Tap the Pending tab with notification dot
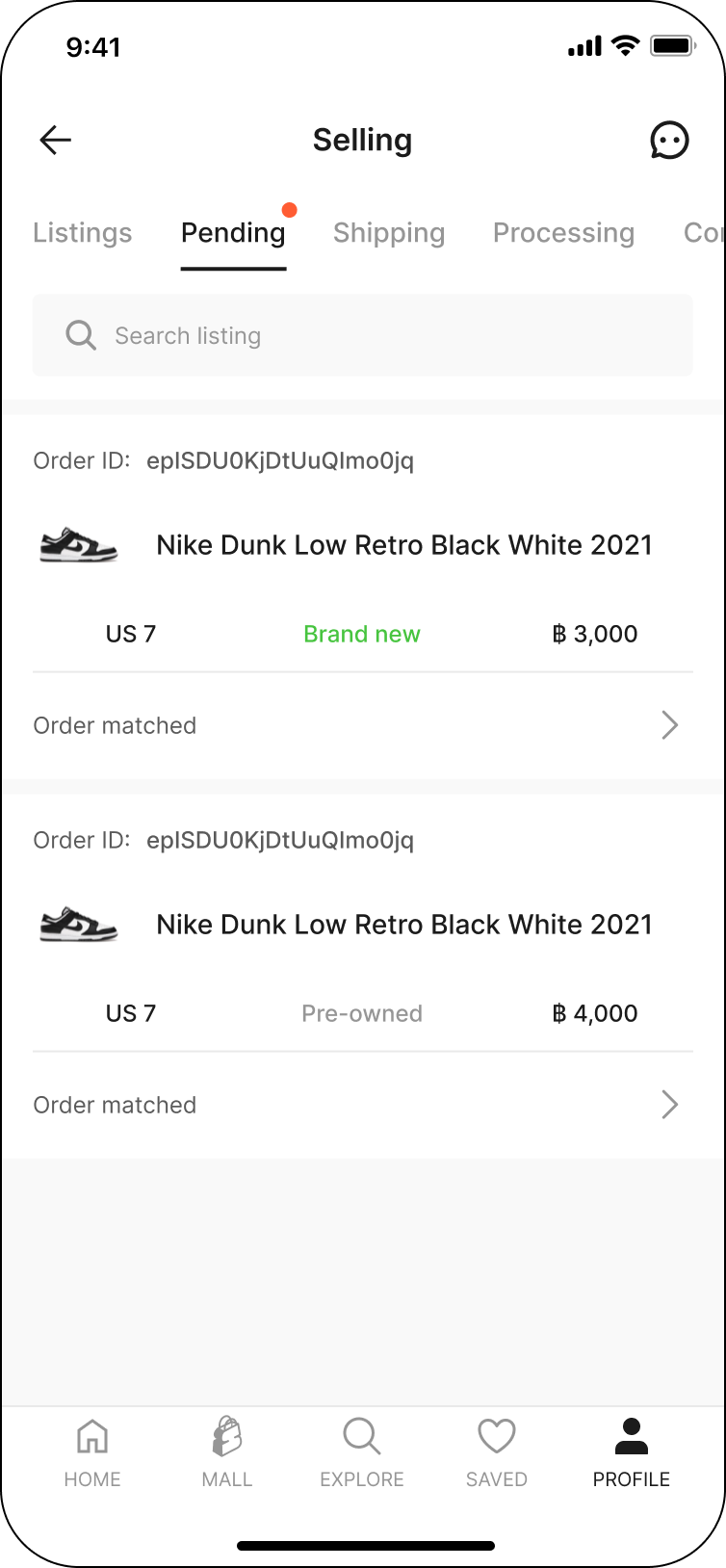 tap(233, 232)
